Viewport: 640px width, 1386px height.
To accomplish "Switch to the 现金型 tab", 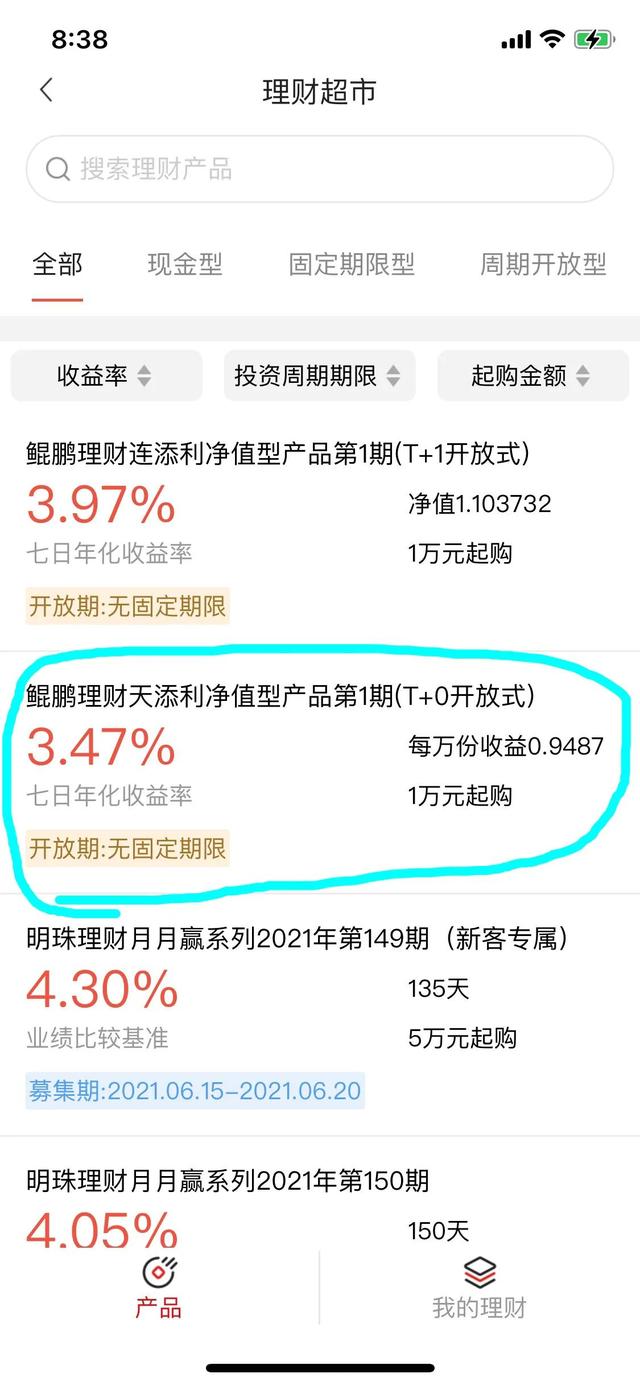I will tap(185, 264).
